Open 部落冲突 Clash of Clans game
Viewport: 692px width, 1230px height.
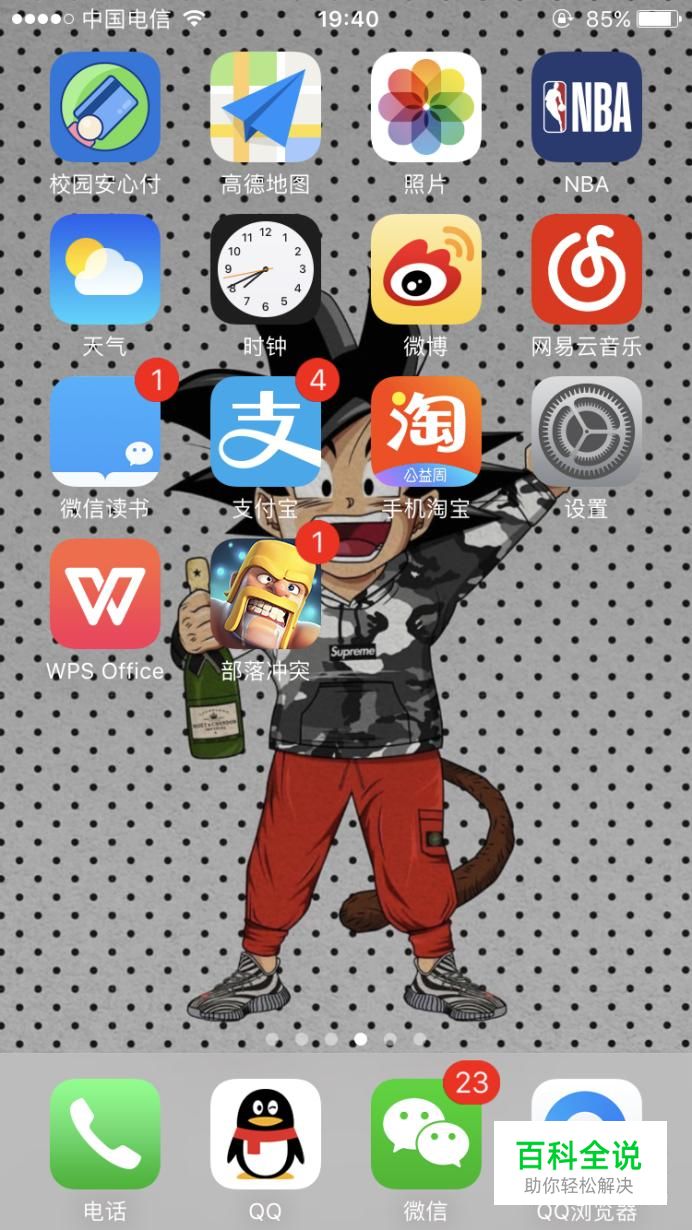pos(265,593)
